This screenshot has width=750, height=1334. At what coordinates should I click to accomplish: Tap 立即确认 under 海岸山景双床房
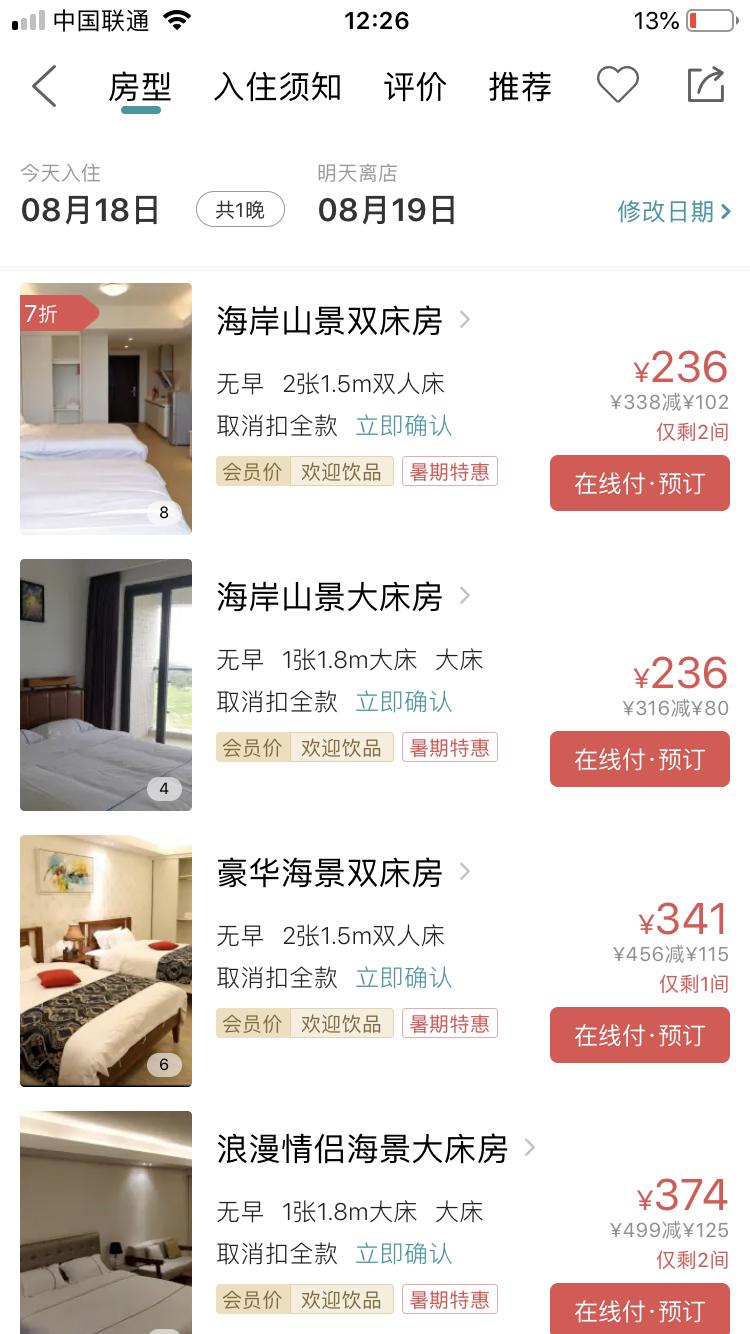(x=403, y=425)
